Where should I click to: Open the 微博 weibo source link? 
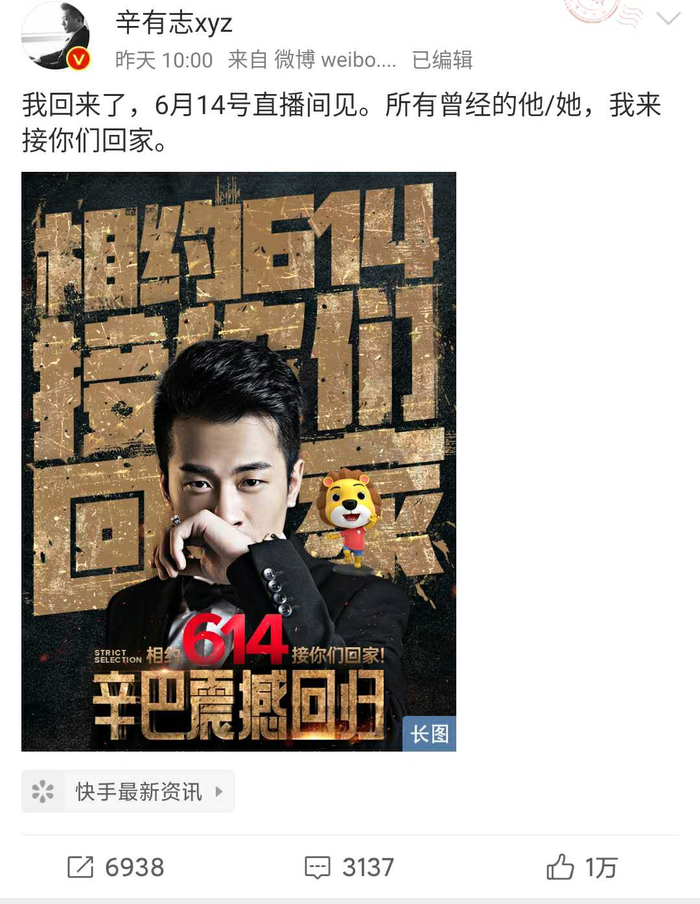[340, 60]
